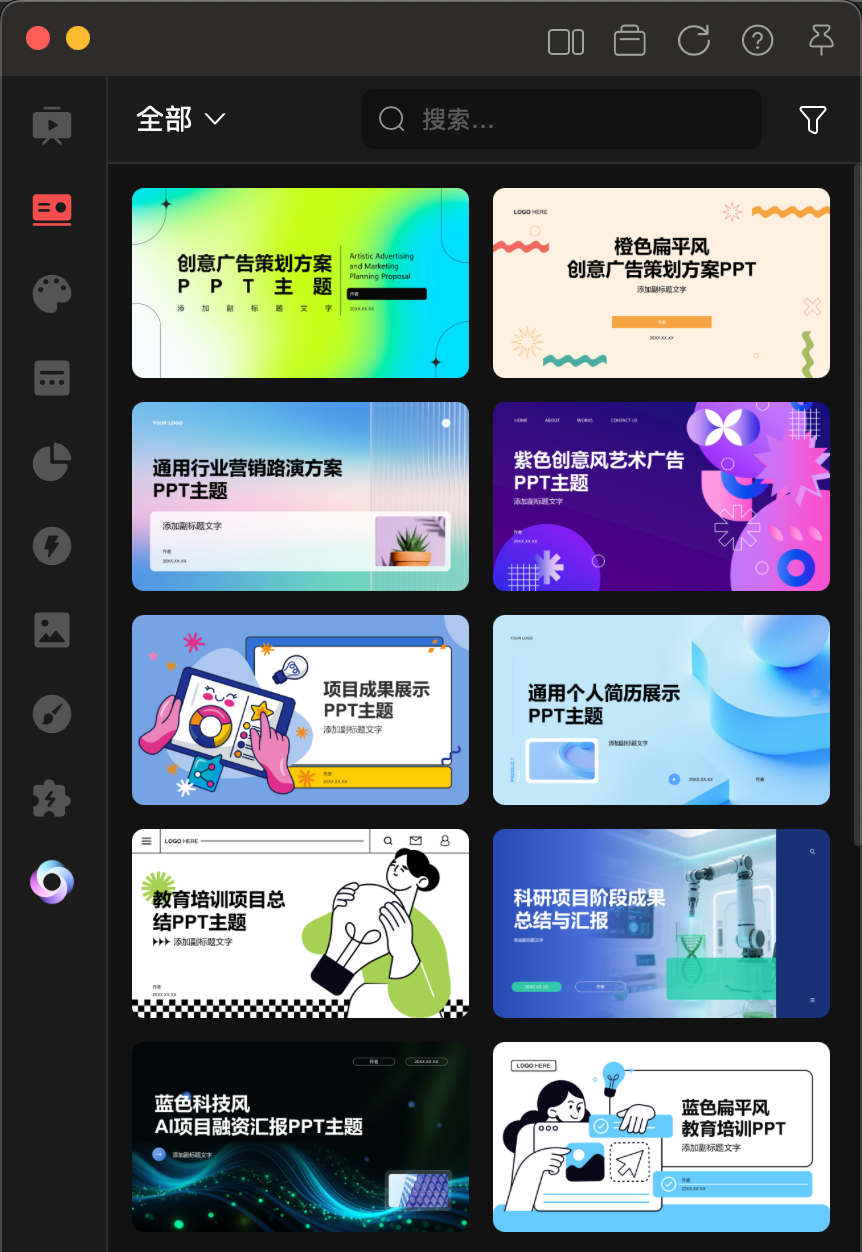Viewport: 862px width, 1252px height.
Task: Pin the panel with pushpin icon
Action: click(x=821, y=41)
